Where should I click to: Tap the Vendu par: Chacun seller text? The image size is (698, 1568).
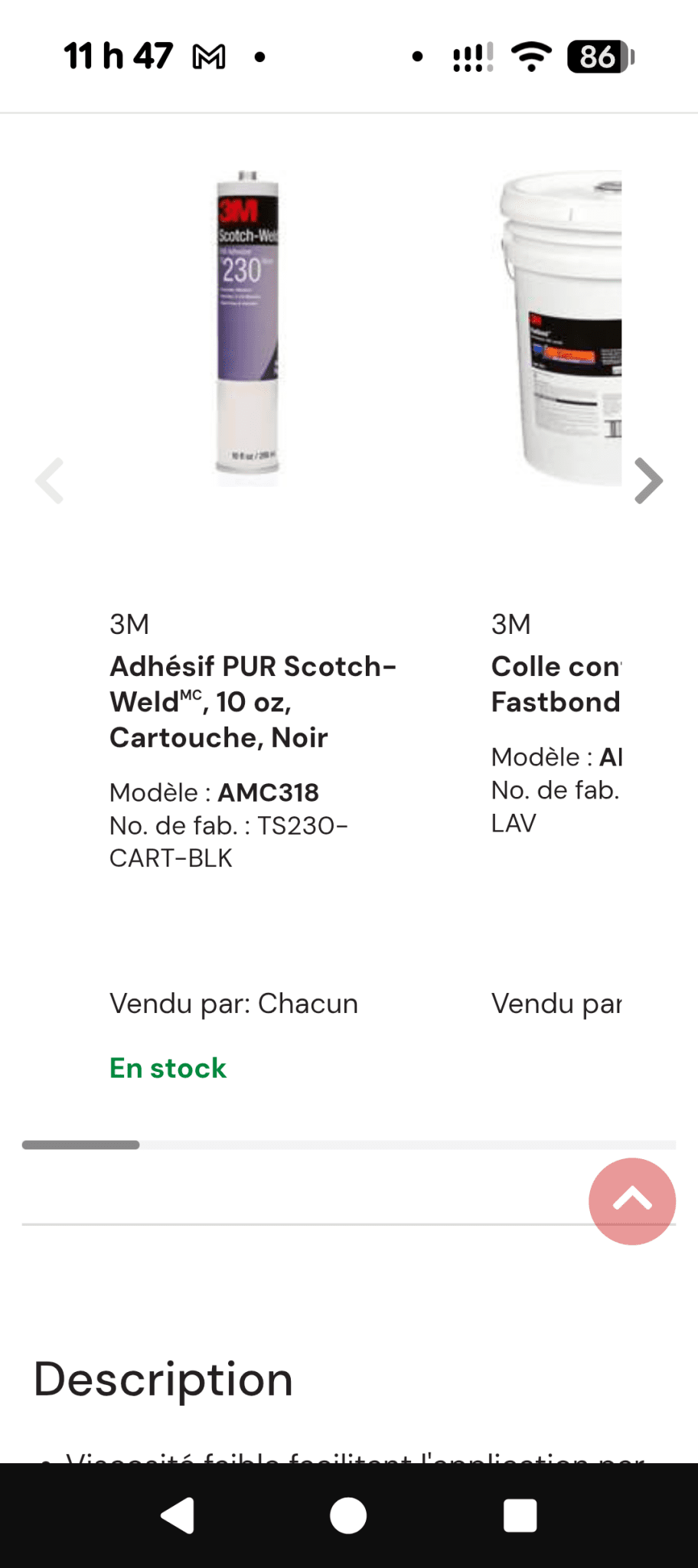(234, 1003)
